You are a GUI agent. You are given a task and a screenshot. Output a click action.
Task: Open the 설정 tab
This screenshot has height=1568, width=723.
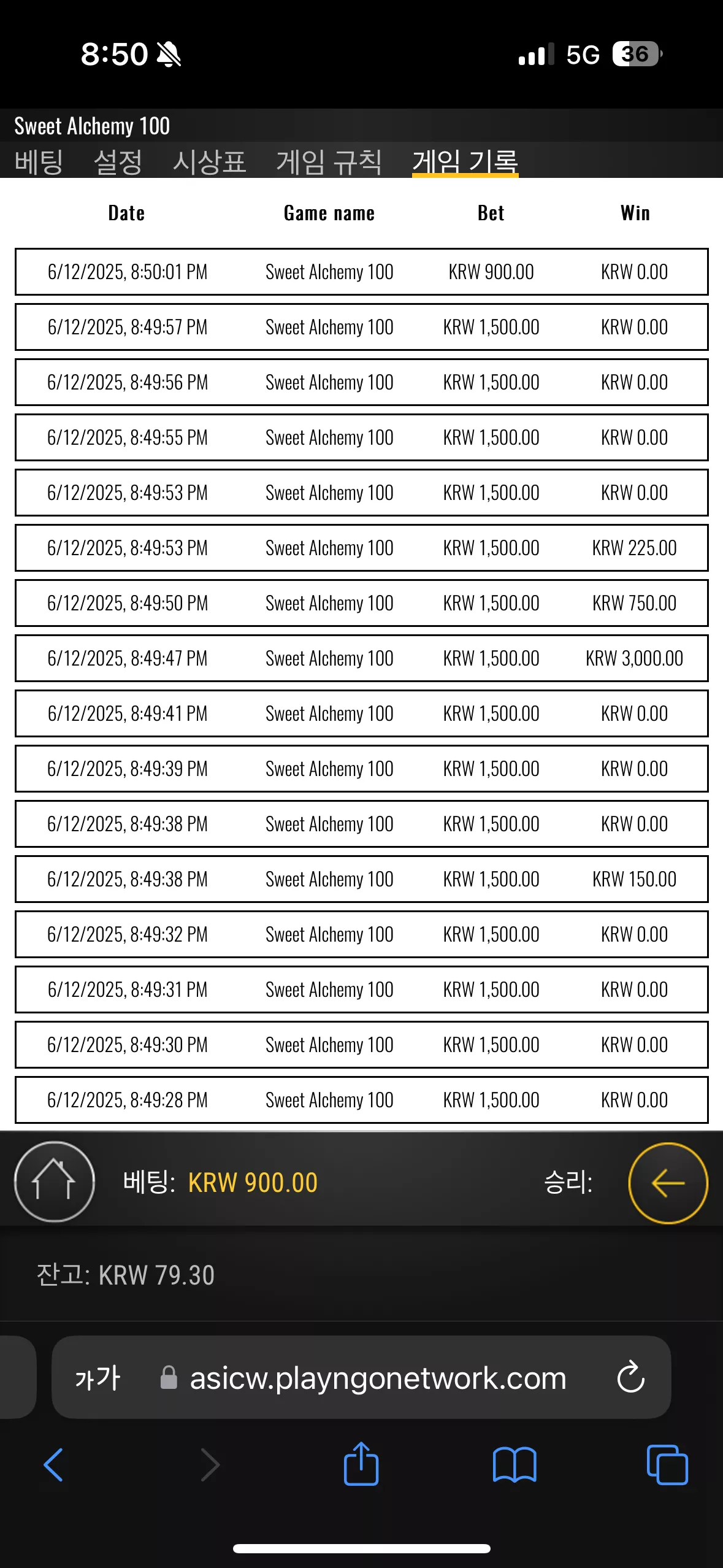tap(118, 162)
